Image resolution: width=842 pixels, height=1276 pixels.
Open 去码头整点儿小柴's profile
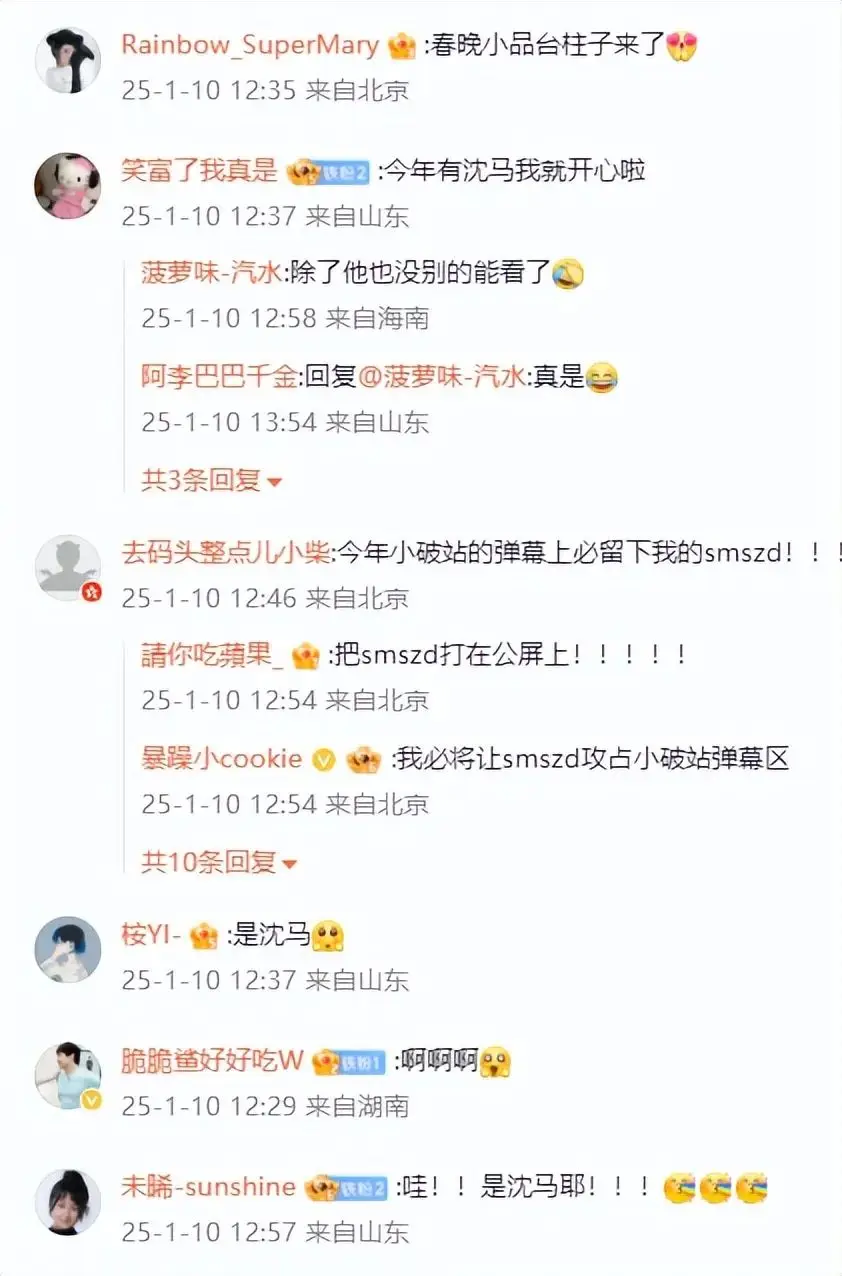[225, 552]
